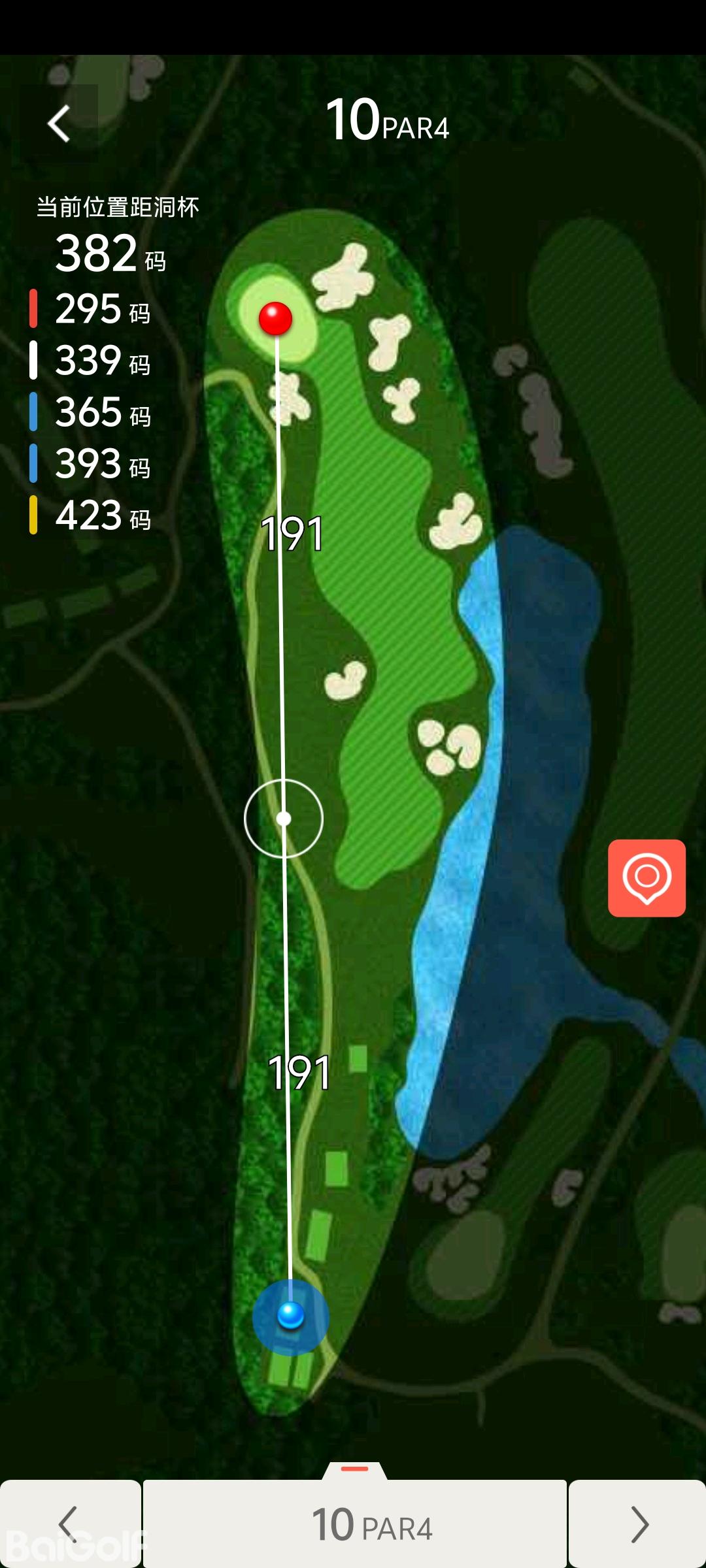Go back using the top-left arrow
Image resolution: width=706 pixels, height=1568 pixels.
pos(59,123)
